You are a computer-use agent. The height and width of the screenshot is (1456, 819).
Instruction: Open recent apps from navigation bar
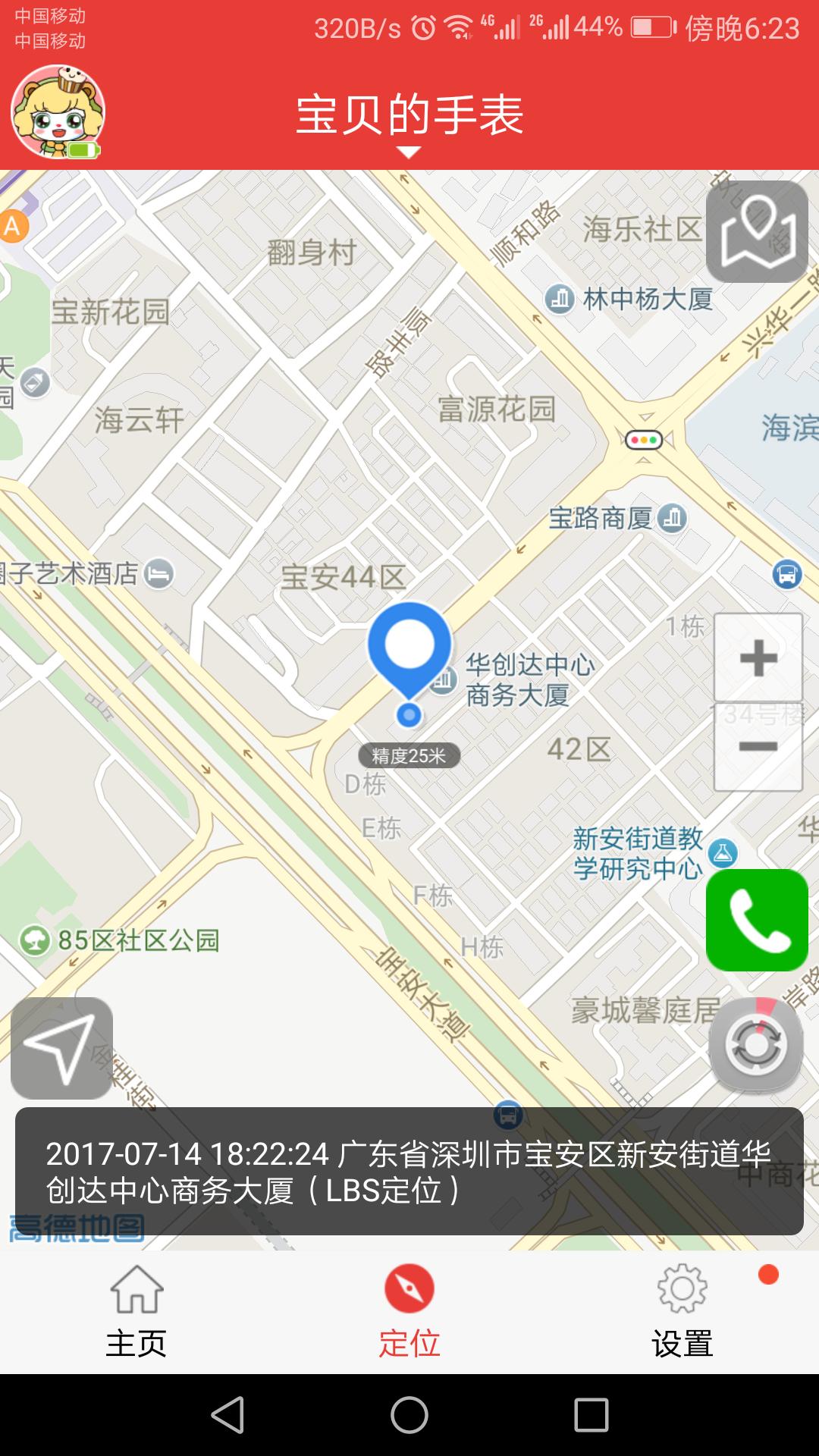click(591, 1415)
